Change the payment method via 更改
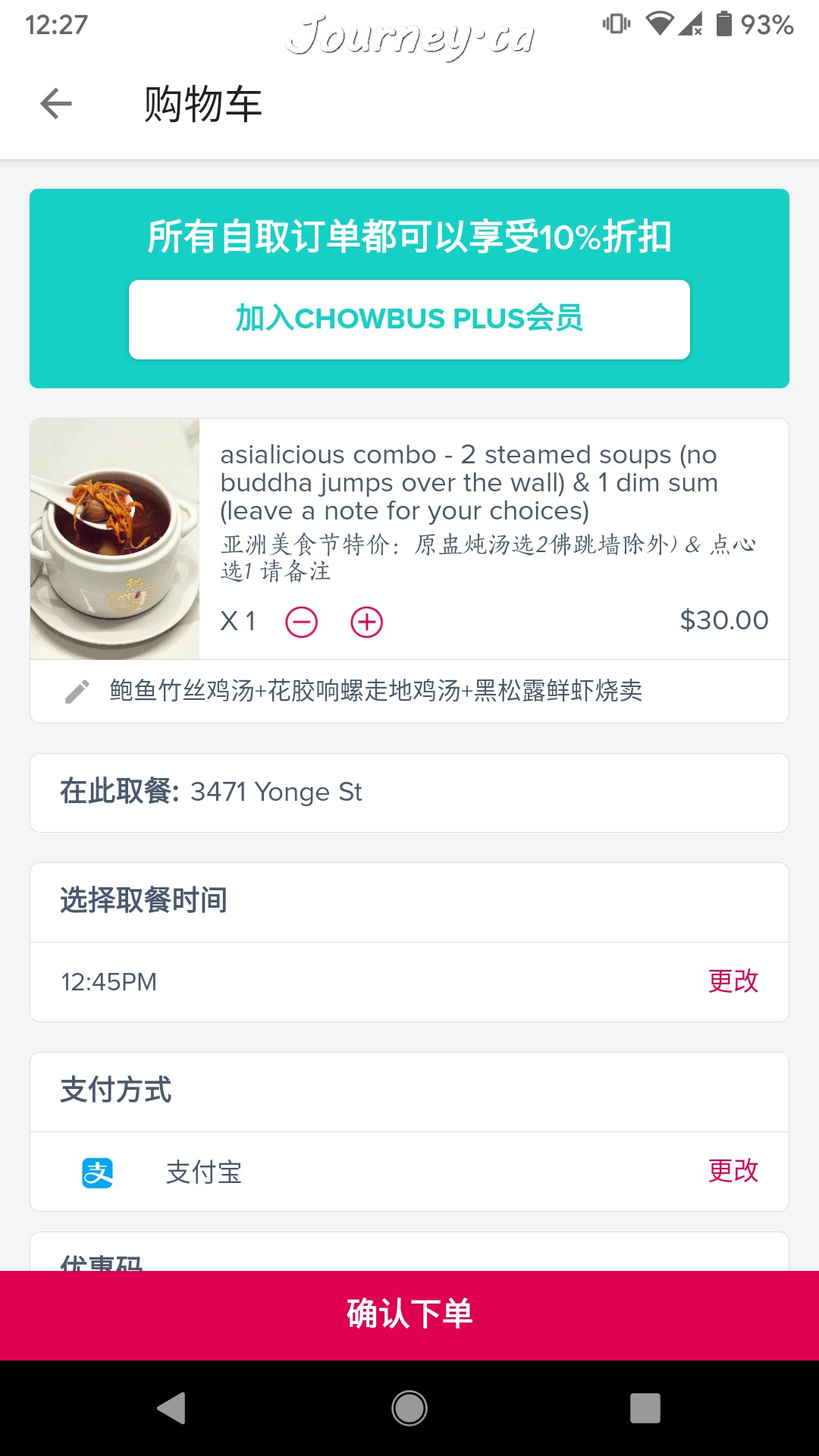Screen dimensions: 819x1456 click(x=733, y=1172)
